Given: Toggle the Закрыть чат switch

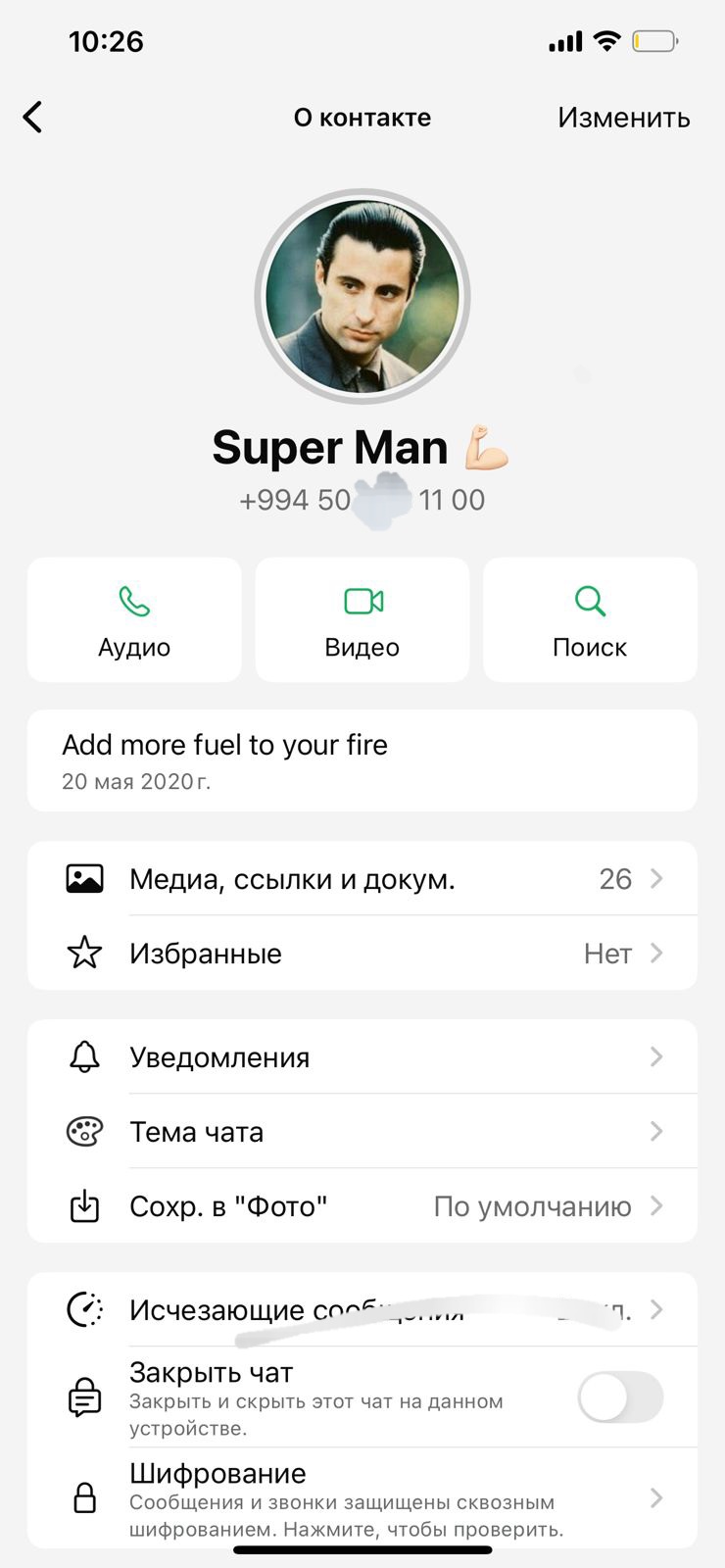Looking at the screenshot, I should [x=620, y=1396].
